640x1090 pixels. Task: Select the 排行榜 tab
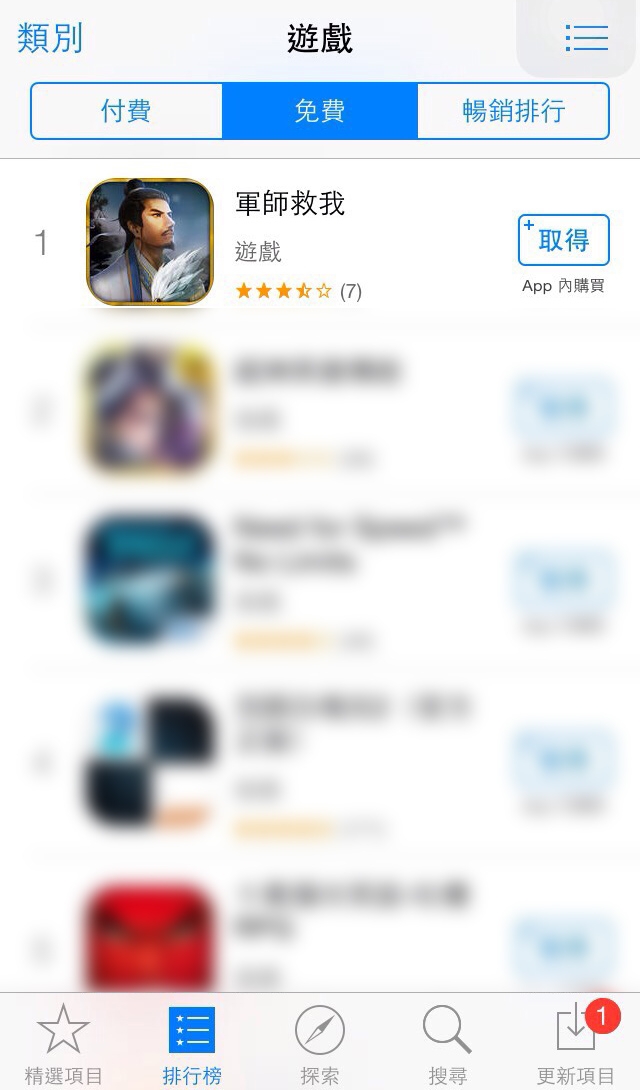(x=192, y=1045)
